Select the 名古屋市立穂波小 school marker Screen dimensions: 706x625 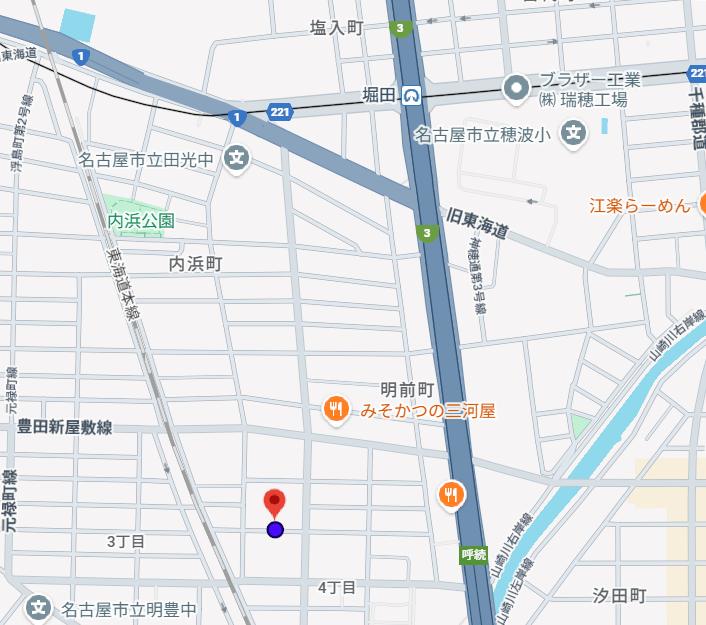point(574,132)
